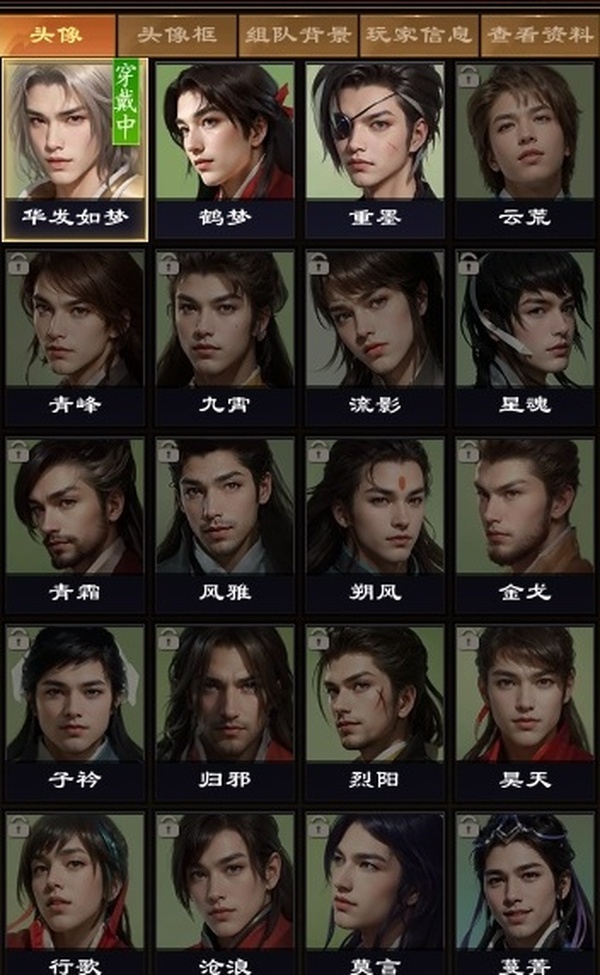Open the 组队背景 tab
The height and width of the screenshot is (975, 600).
pos(298,35)
